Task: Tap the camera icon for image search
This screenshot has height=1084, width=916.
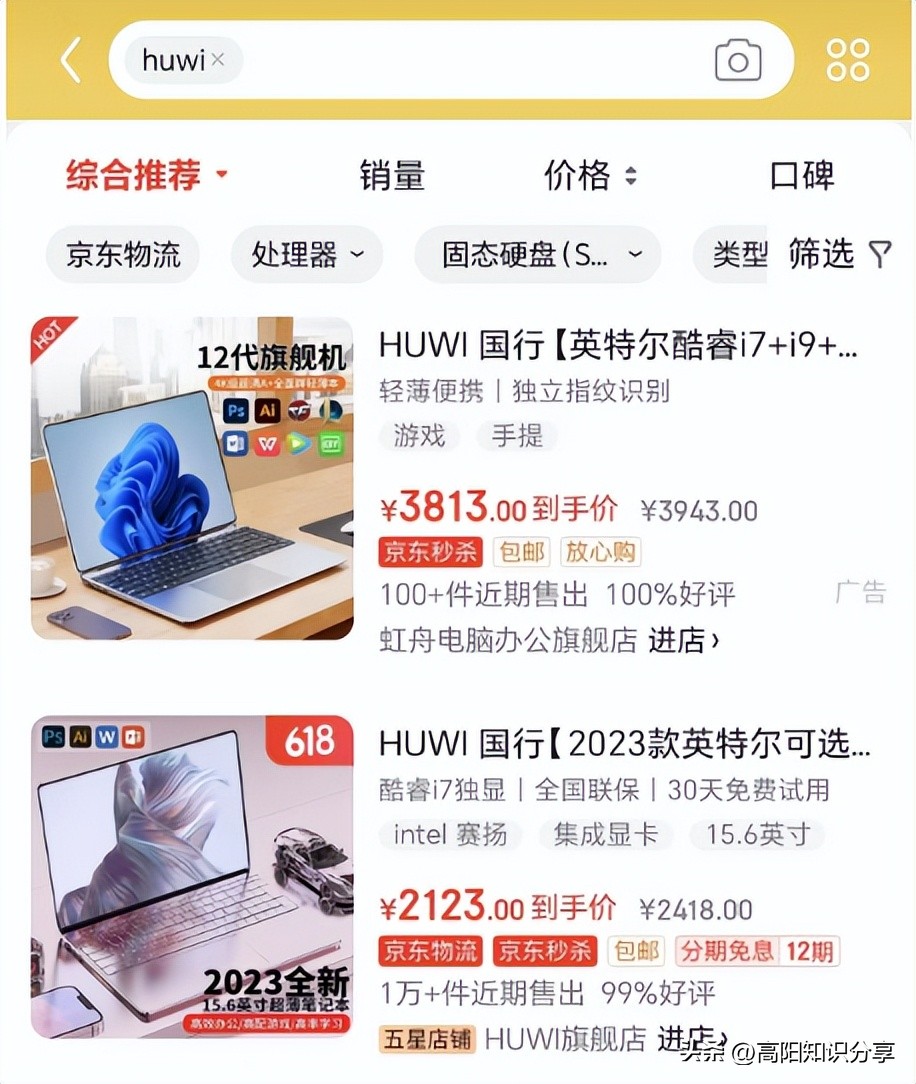Action: [737, 61]
